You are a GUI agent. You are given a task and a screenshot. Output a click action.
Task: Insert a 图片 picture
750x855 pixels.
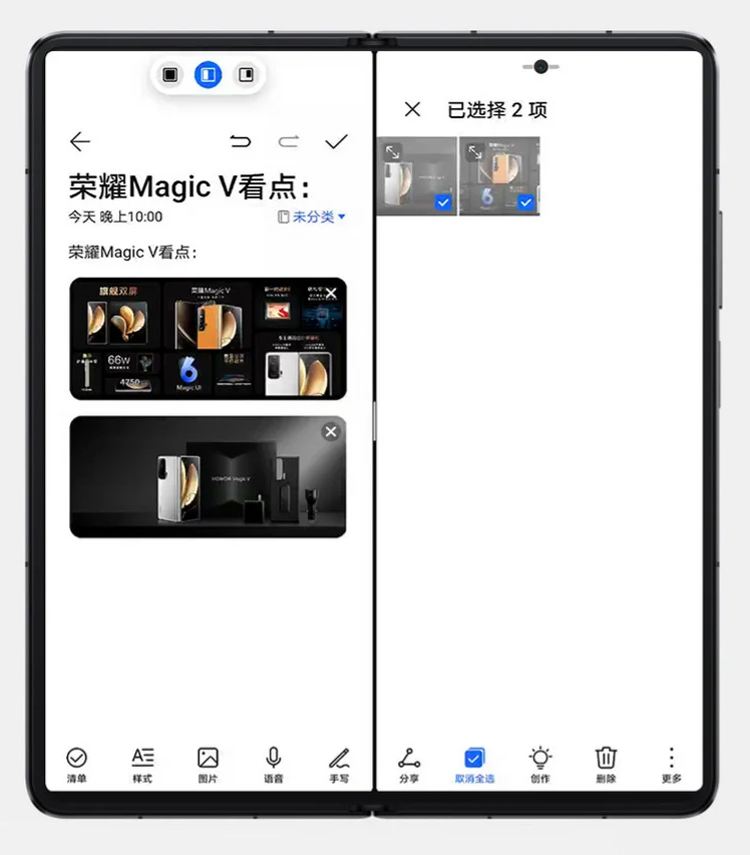(x=208, y=764)
